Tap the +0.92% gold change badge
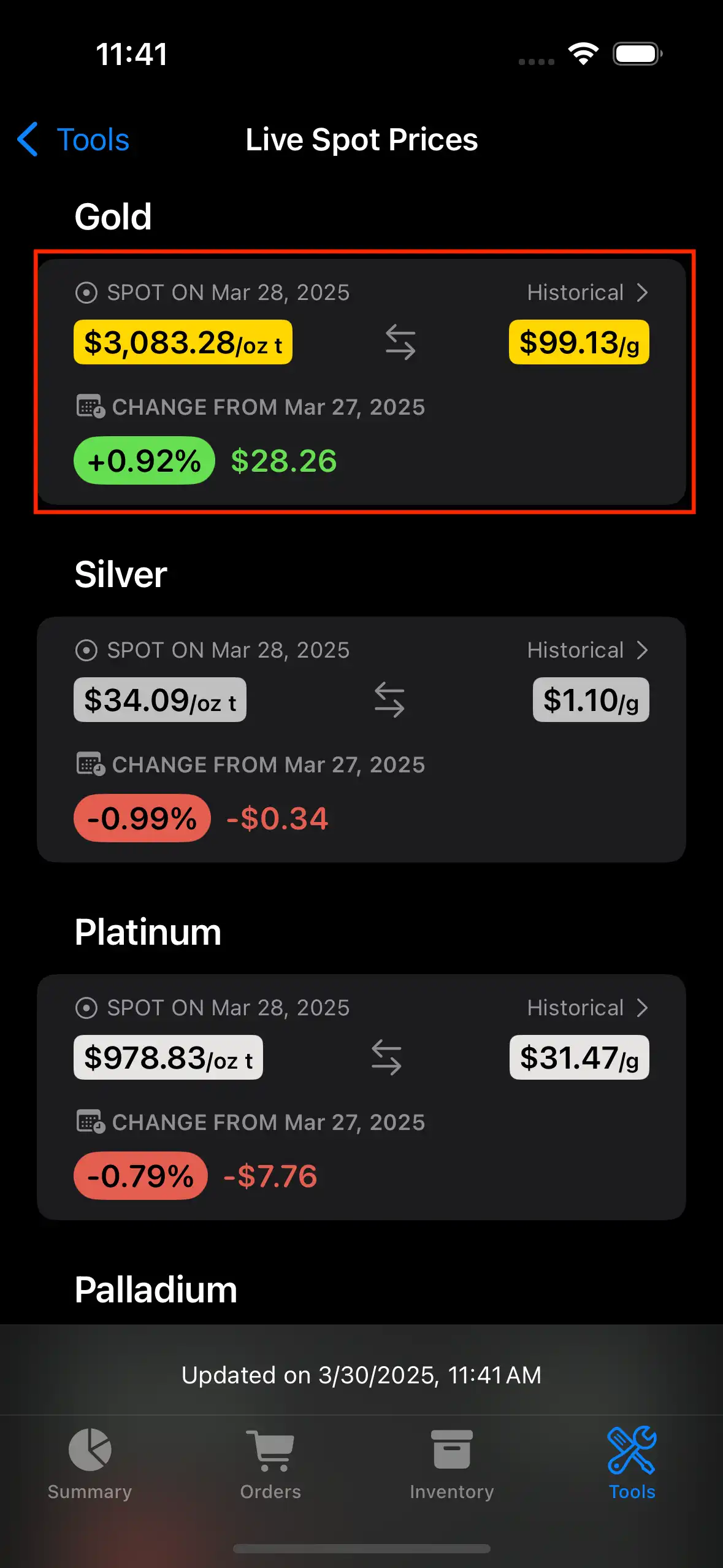Image resolution: width=723 pixels, height=1568 pixels. tap(143, 461)
